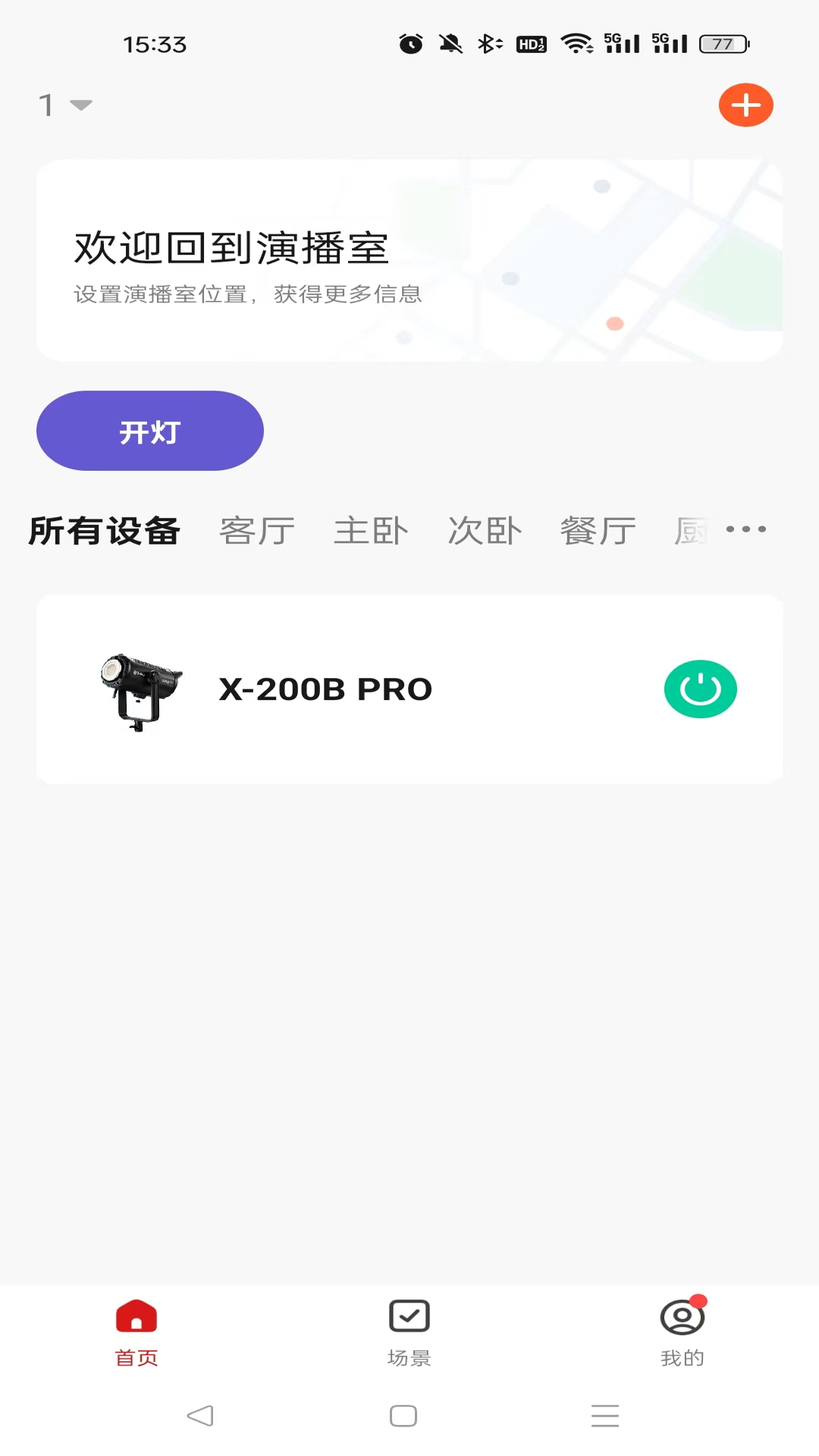
Task: Switch to the 客厅 room tab
Action: click(257, 530)
